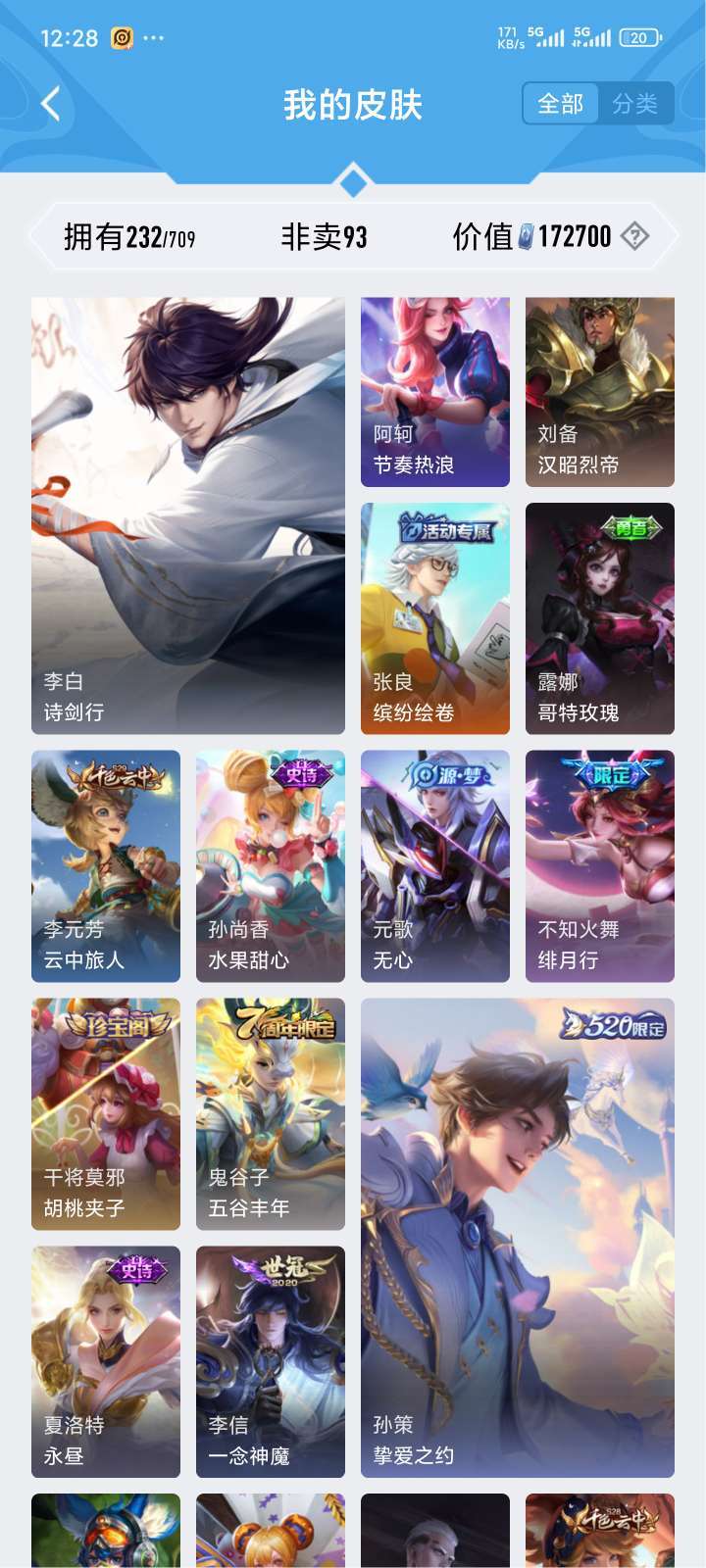View 李元芳 云中旅人 skin
706x1568 pixels.
(x=106, y=866)
